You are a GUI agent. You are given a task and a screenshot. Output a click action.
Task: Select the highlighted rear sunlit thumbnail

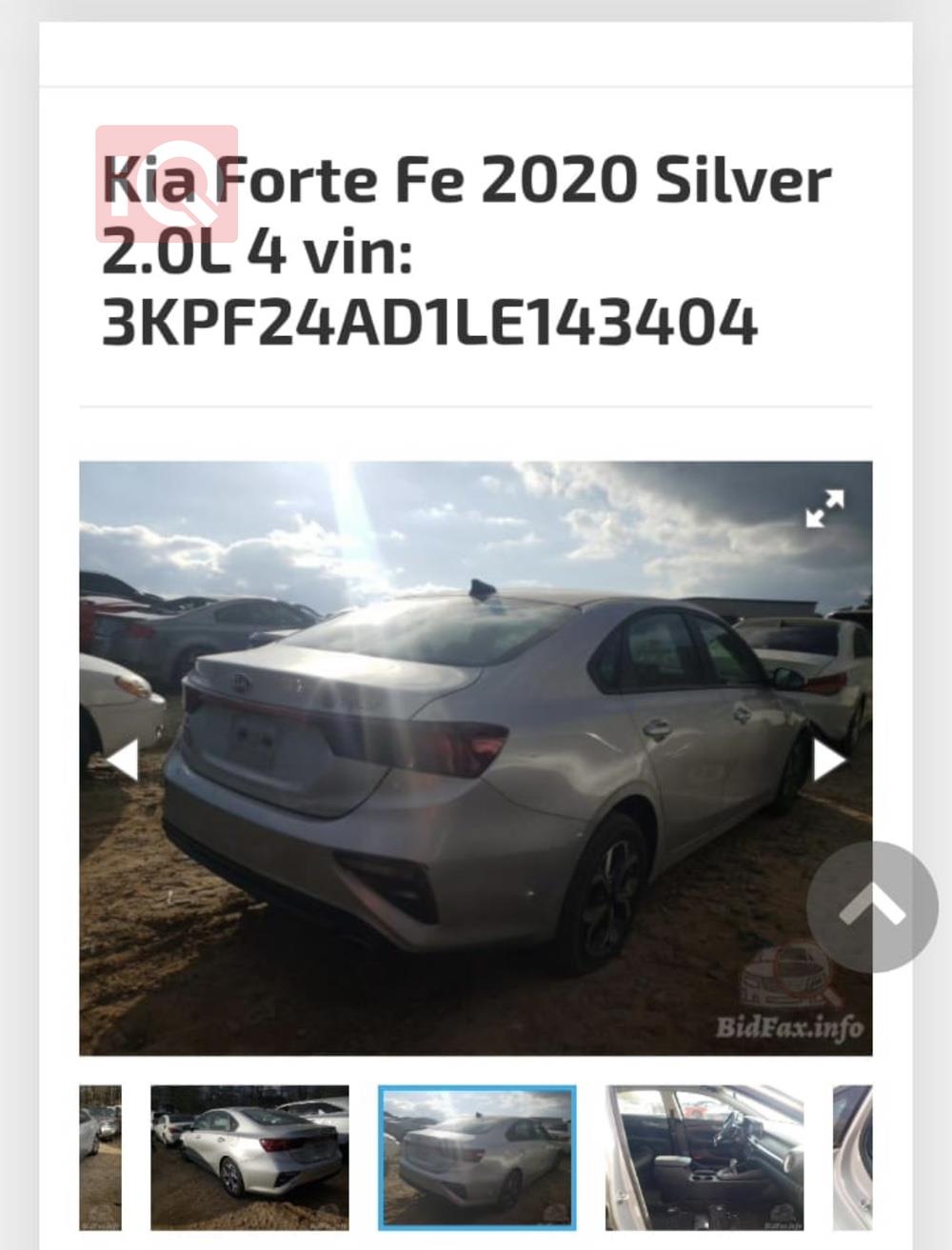tap(477, 1157)
